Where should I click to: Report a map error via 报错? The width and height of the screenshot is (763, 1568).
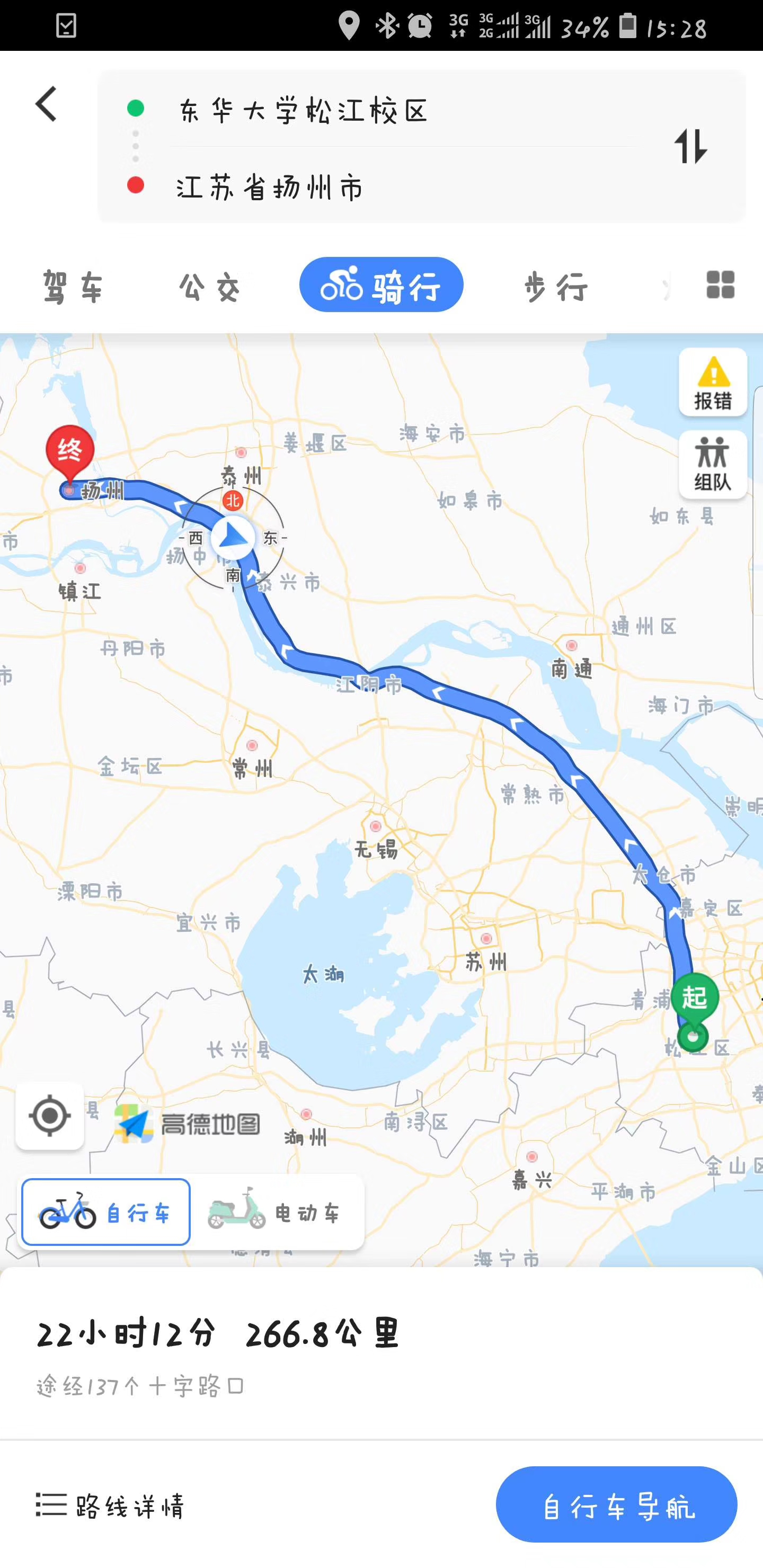[x=713, y=383]
